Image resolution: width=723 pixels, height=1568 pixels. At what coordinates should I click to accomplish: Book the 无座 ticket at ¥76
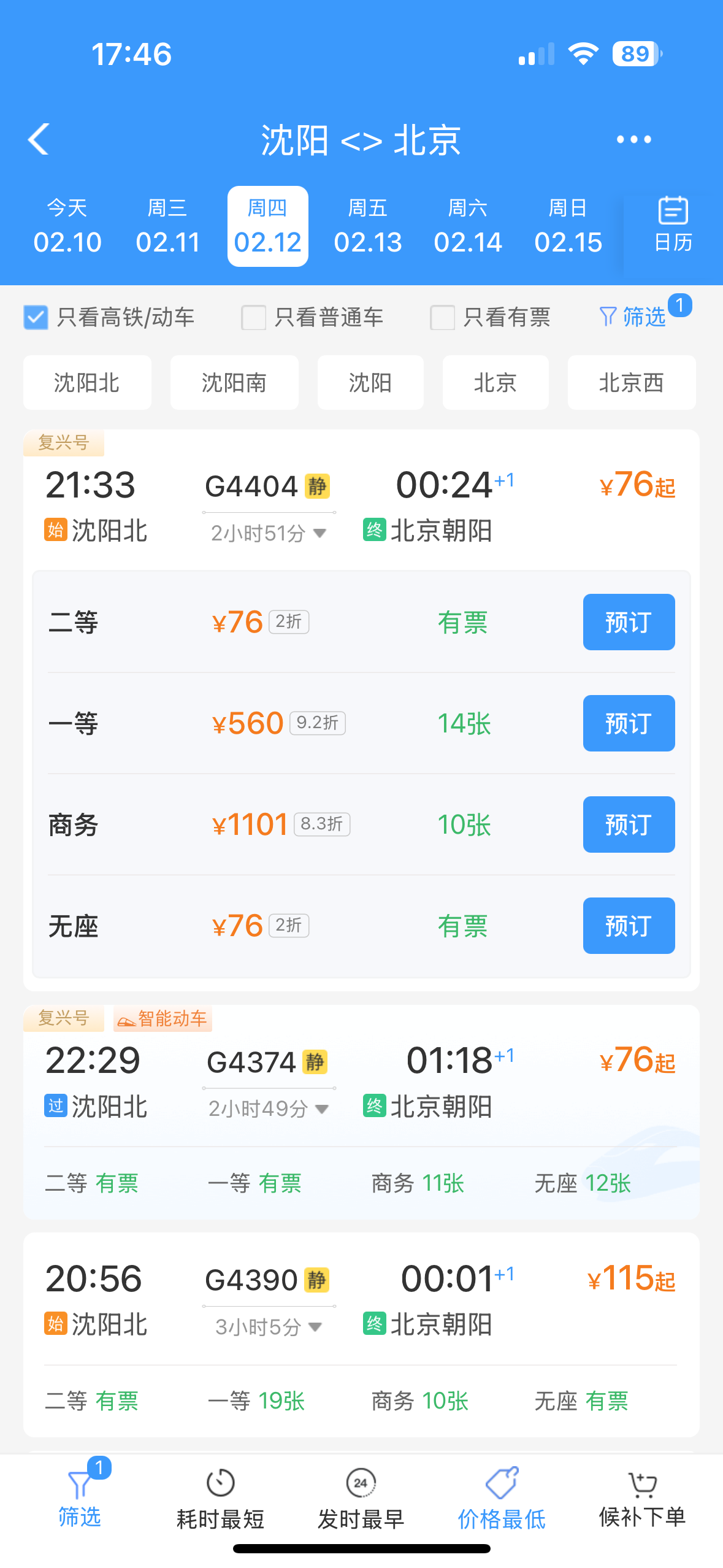pos(628,926)
